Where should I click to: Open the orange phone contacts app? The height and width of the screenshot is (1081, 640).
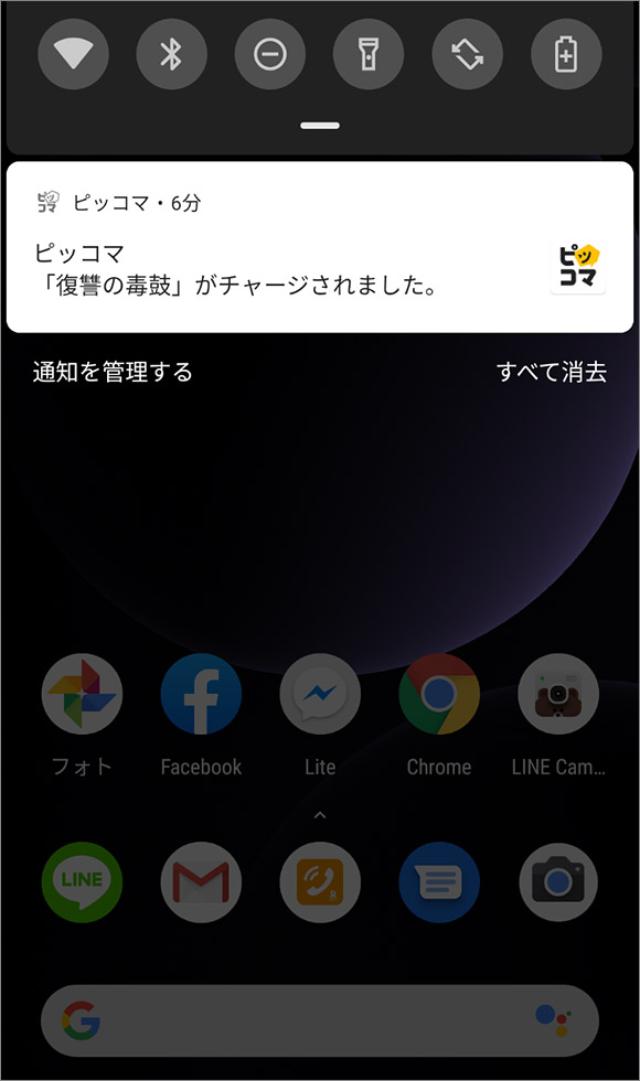pyautogui.click(x=320, y=882)
